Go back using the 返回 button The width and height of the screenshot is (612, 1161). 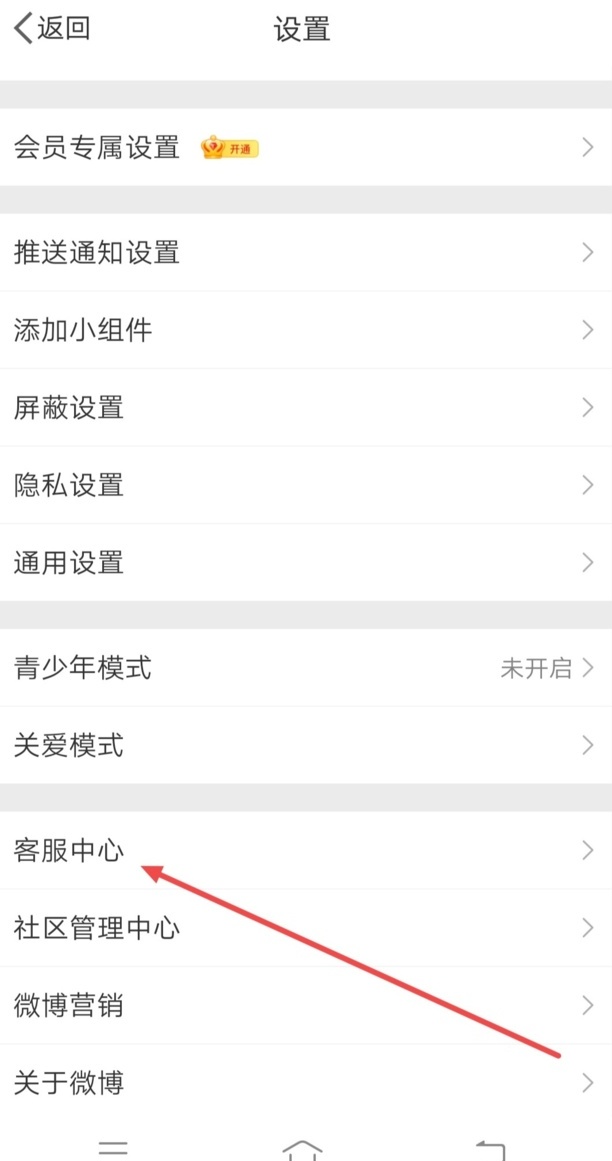tap(52, 28)
